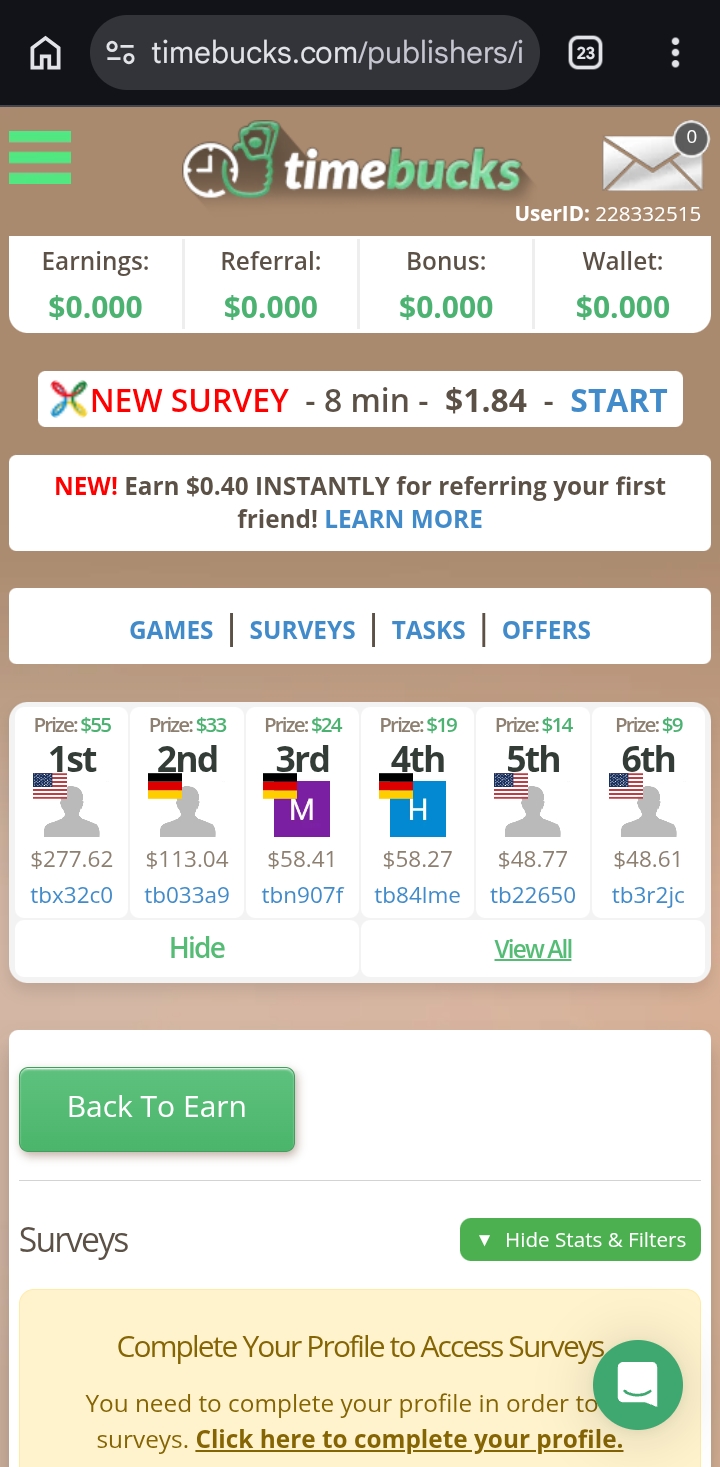Open 4th place user tb84lme
The height and width of the screenshot is (1467, 720).
tap(417, 895)
